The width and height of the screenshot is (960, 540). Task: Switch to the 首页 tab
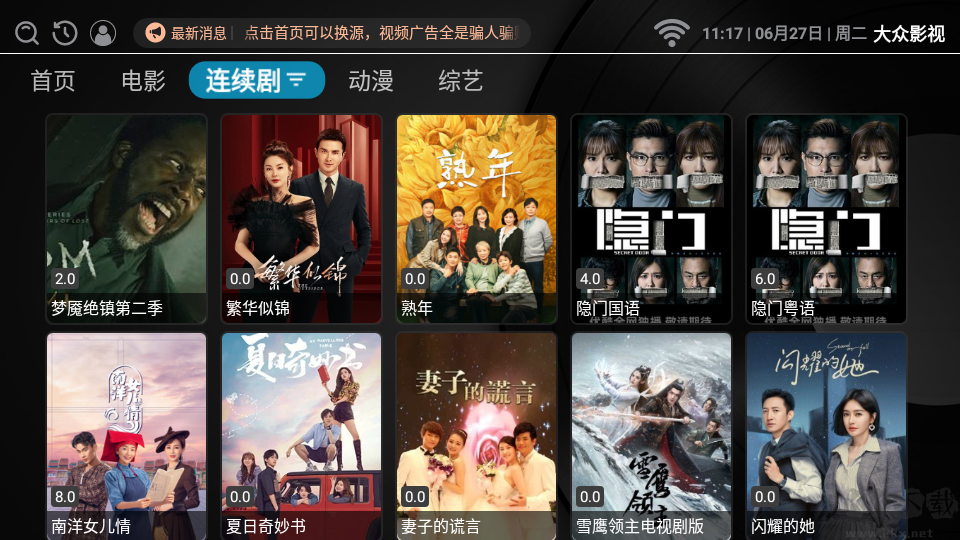(53, 81)
